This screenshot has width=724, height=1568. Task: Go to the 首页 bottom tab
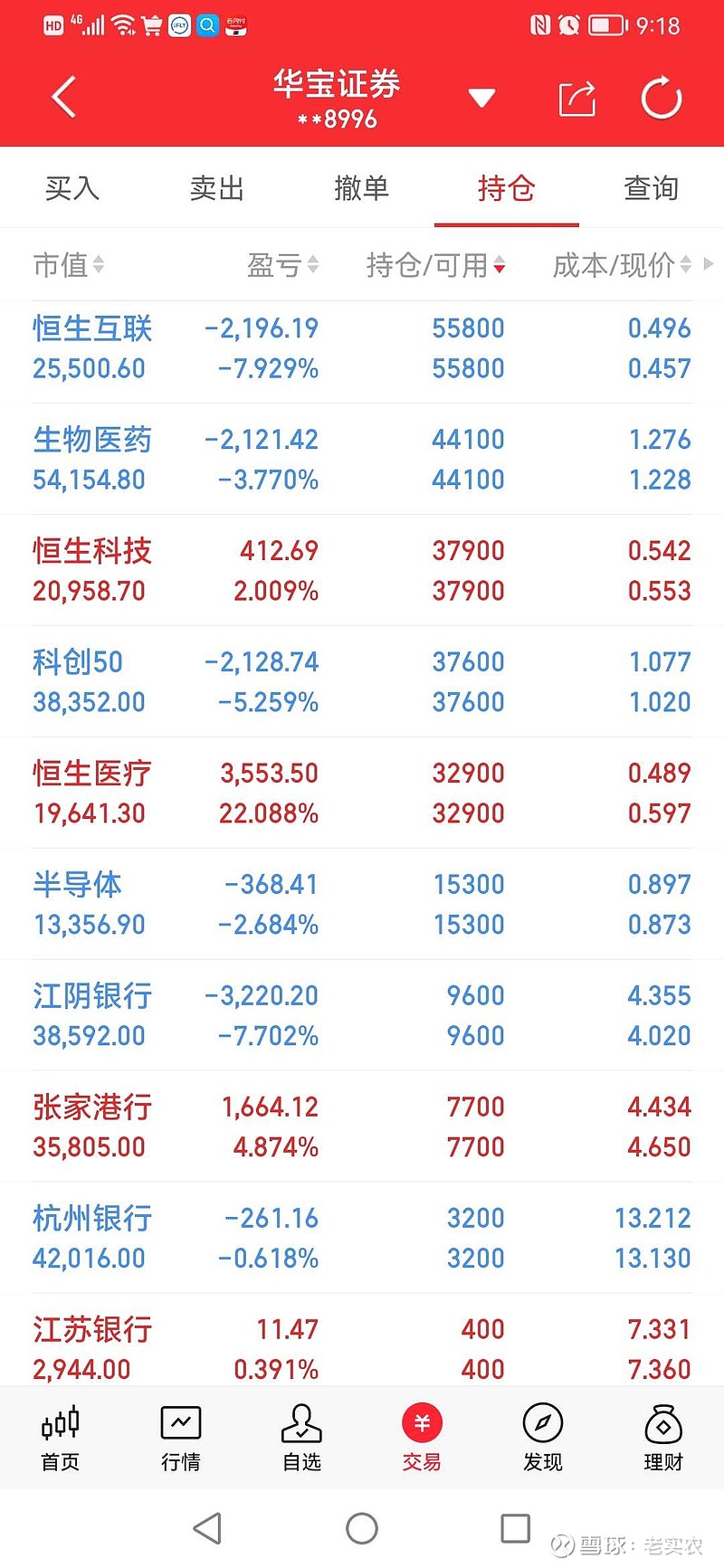tap(61, 1438)
